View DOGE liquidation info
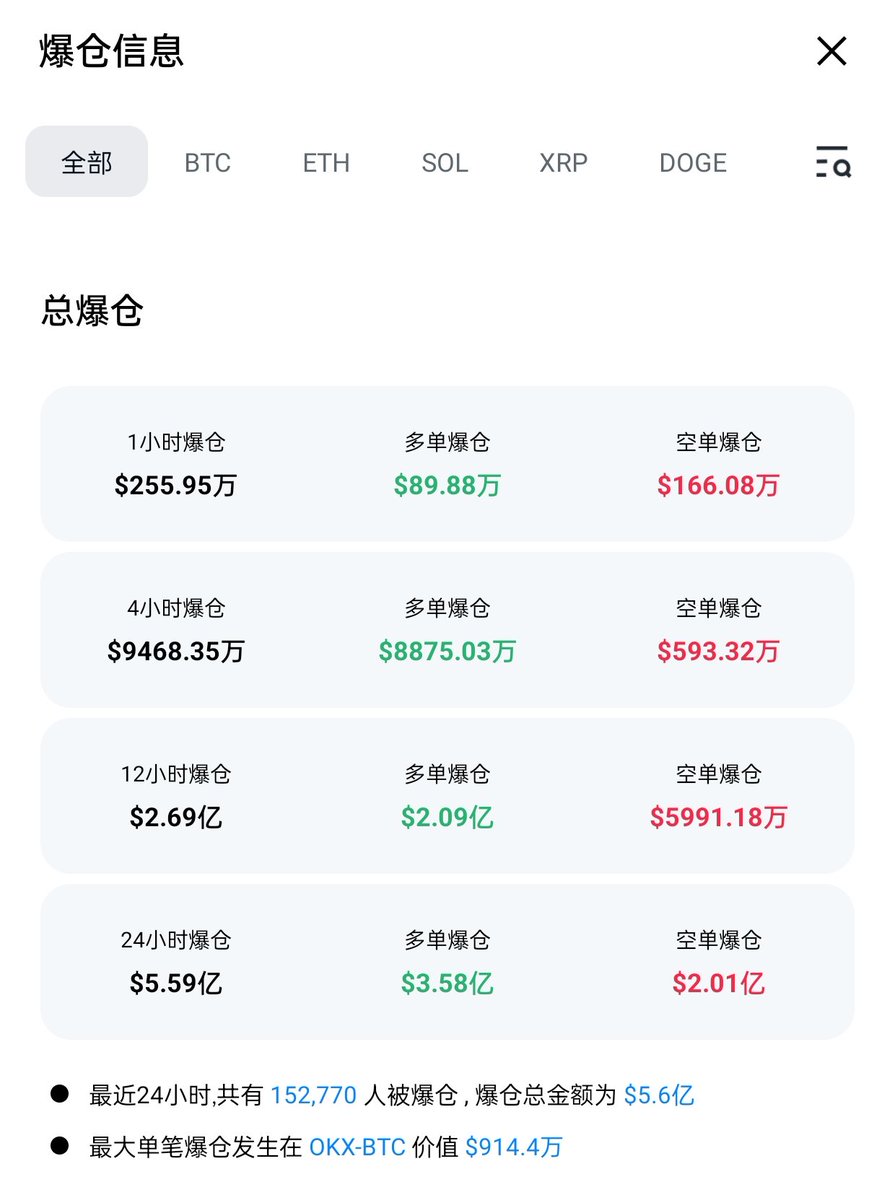Screen dimensions: 895x1200 tap(692, 163)
